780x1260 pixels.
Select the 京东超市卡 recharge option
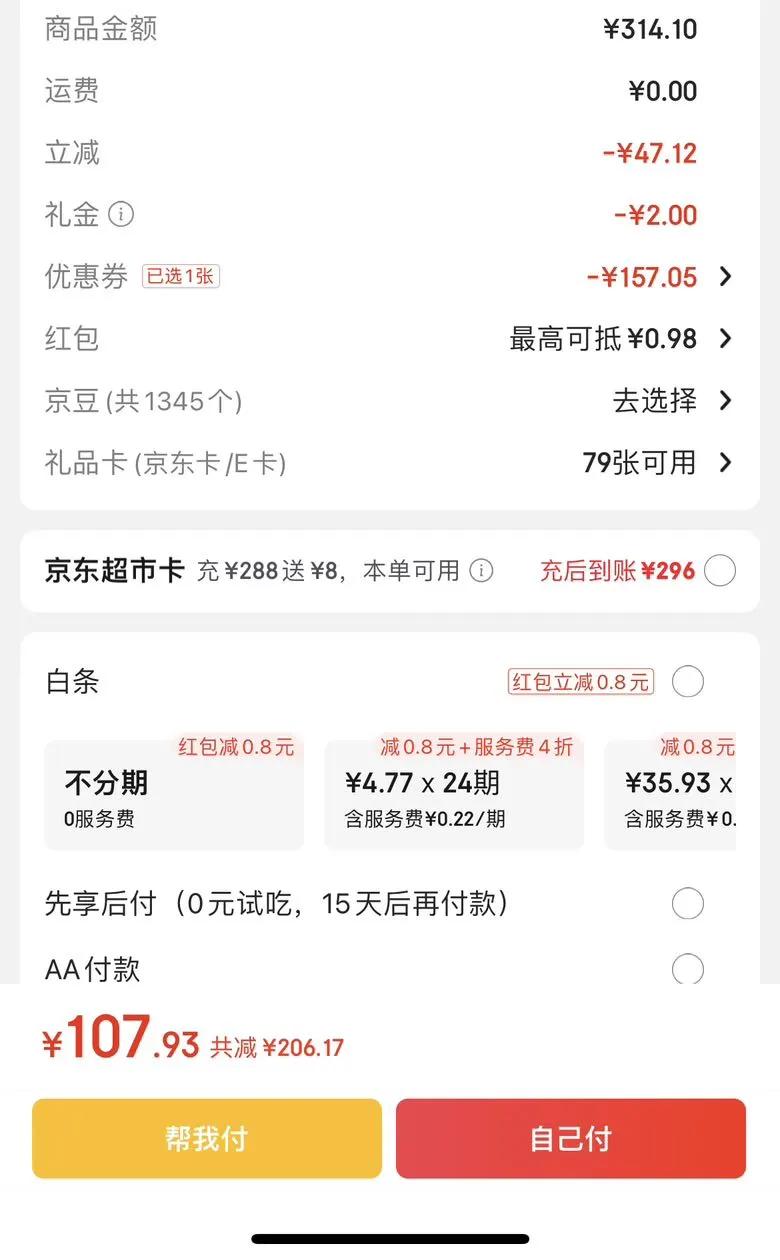719,571
